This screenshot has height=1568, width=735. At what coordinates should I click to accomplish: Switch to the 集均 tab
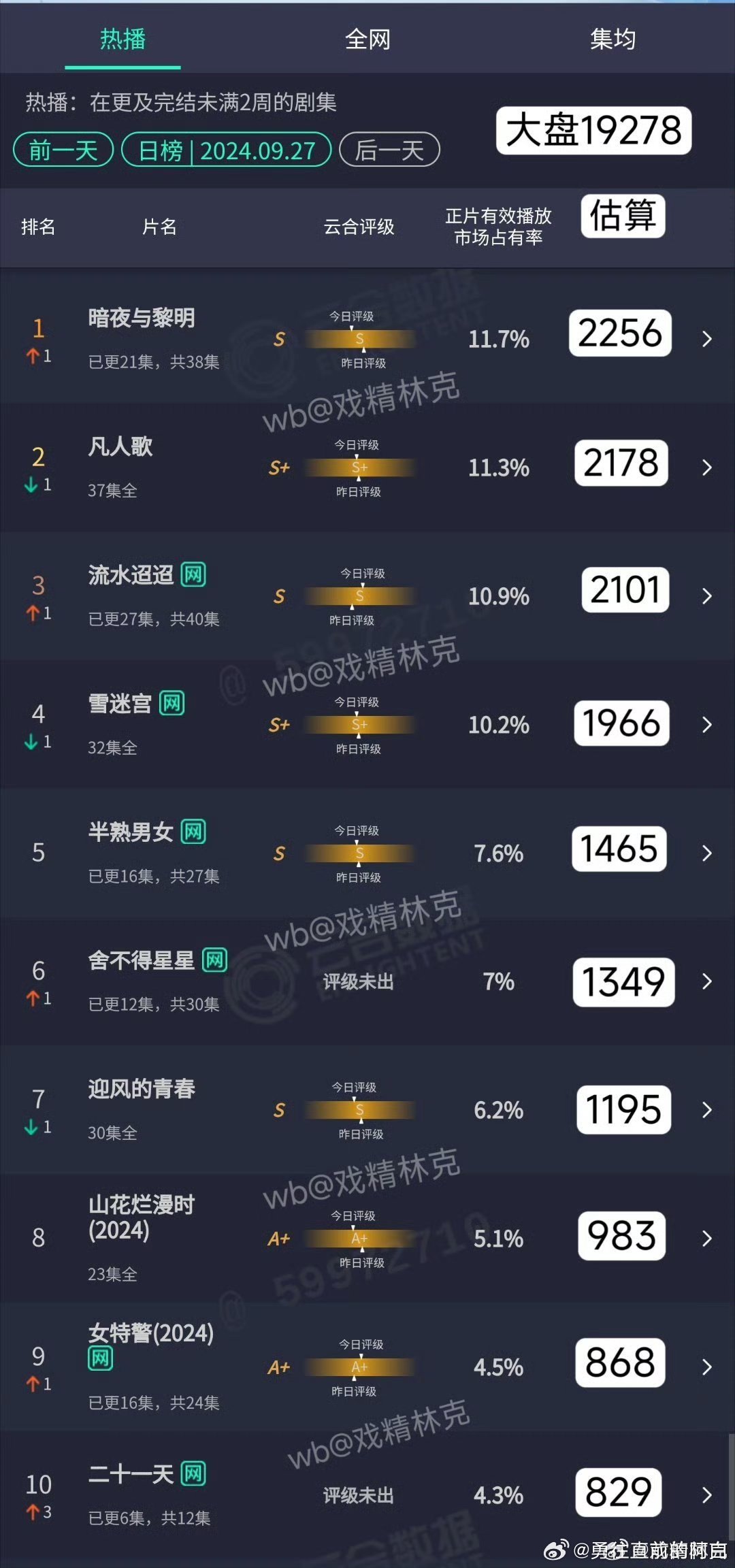tap(612, 39)
